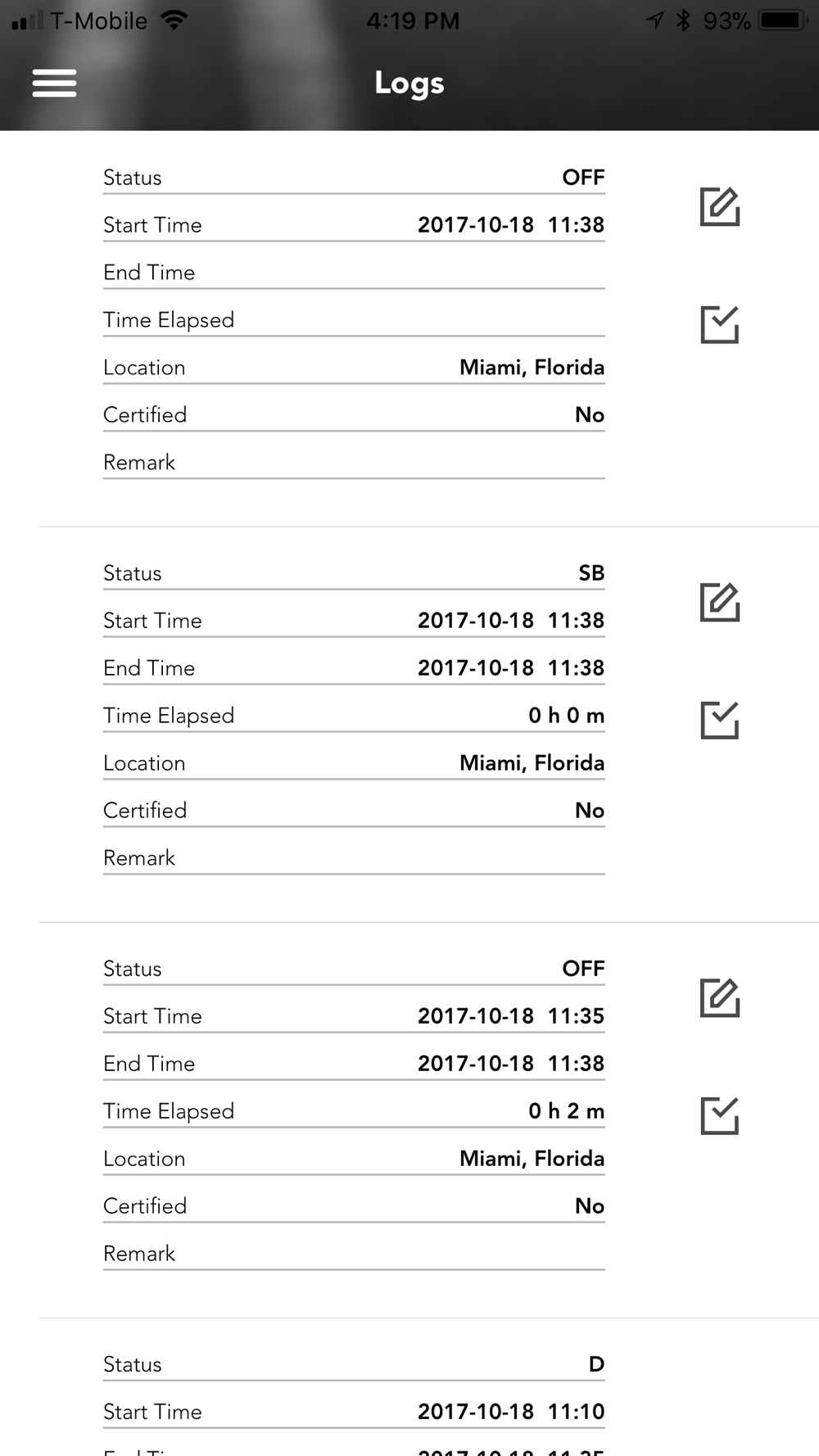
Task: Certify the OFF log started at 11:38
Action: click(720, 324)
